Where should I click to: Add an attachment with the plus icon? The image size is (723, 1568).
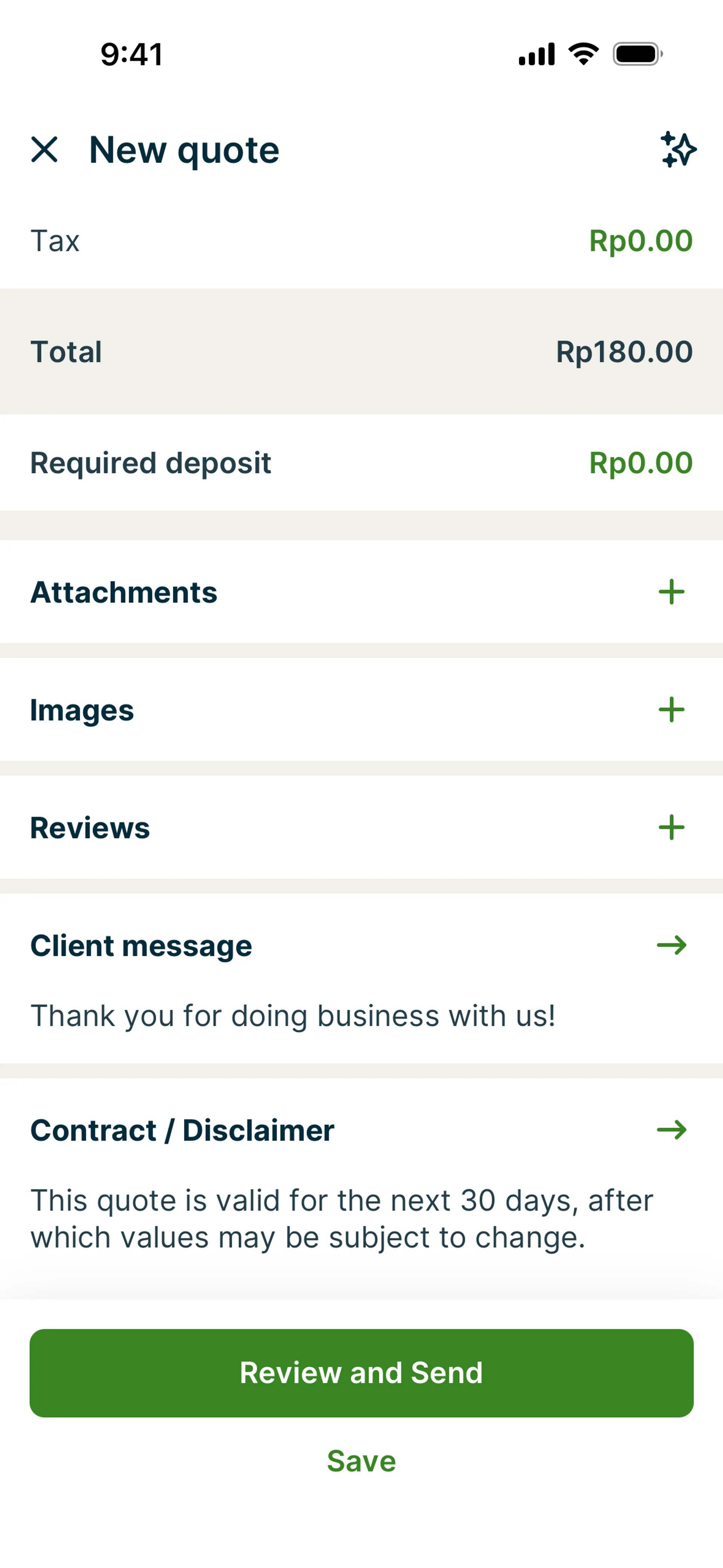pos(671,592)
